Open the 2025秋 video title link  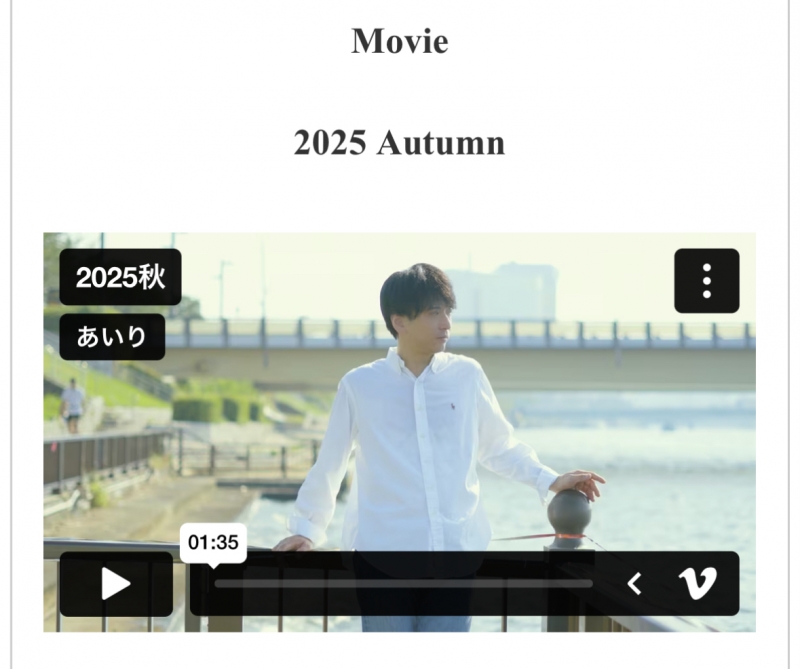point(120,277)
